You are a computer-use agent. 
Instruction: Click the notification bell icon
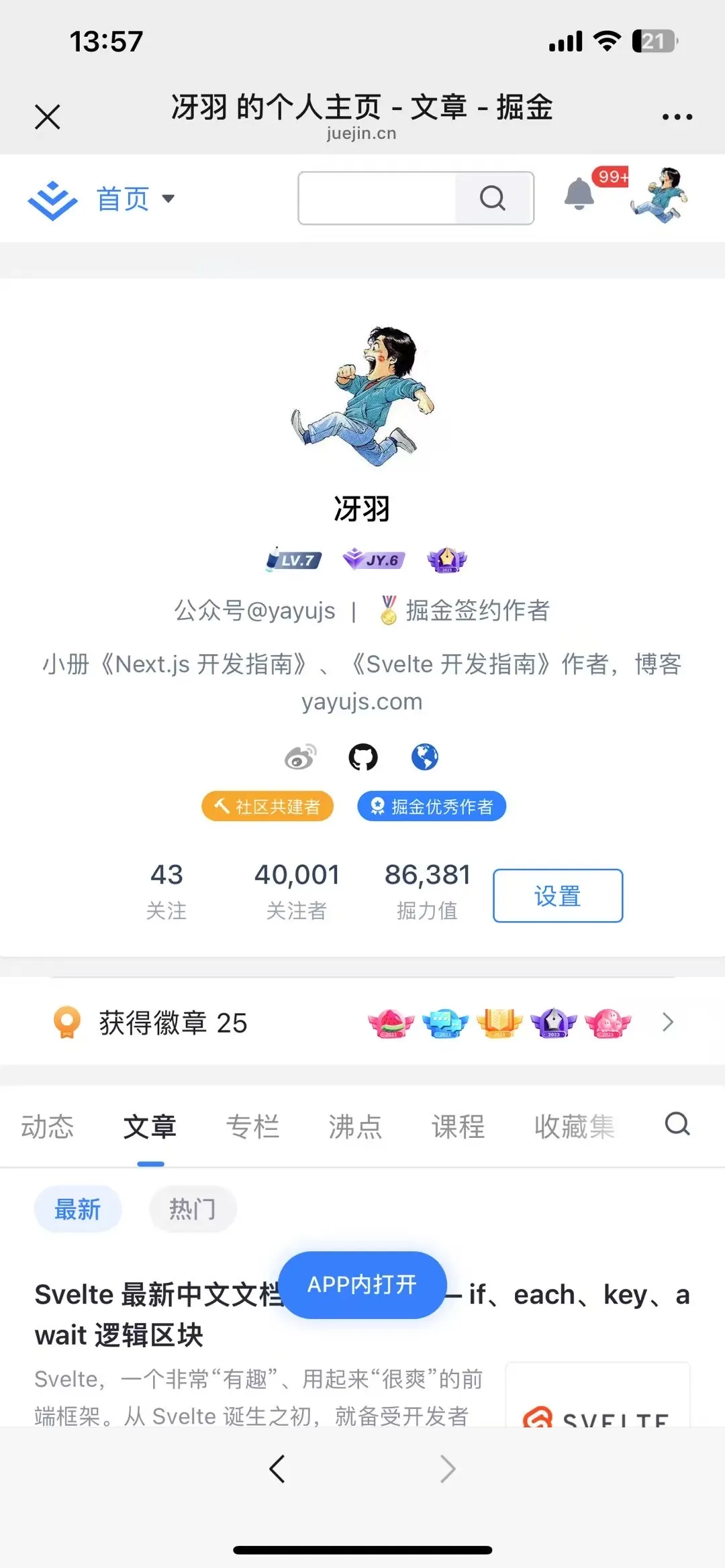click(x=580, y=195)
